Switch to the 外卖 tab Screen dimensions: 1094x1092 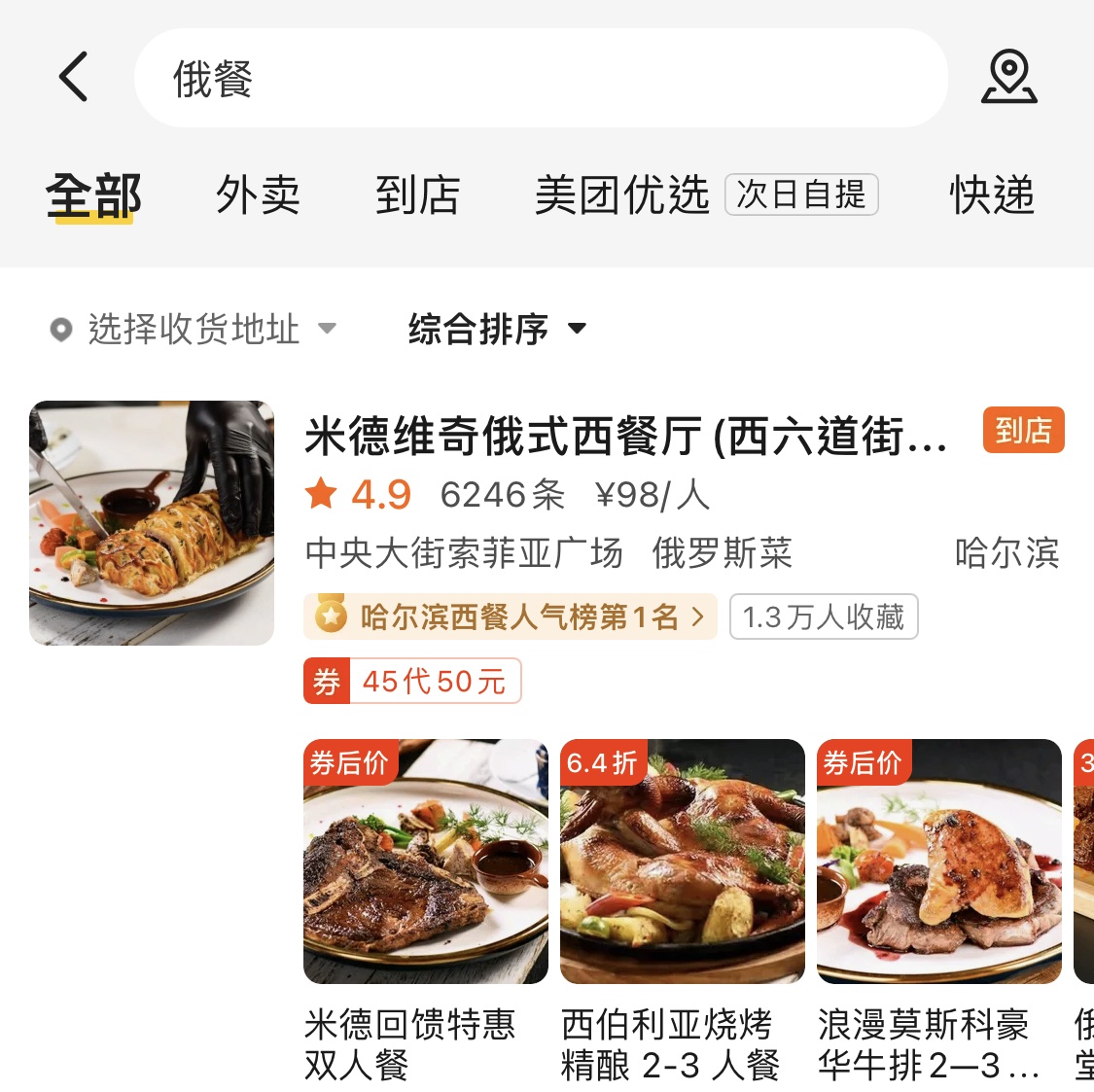click(258, 195)
